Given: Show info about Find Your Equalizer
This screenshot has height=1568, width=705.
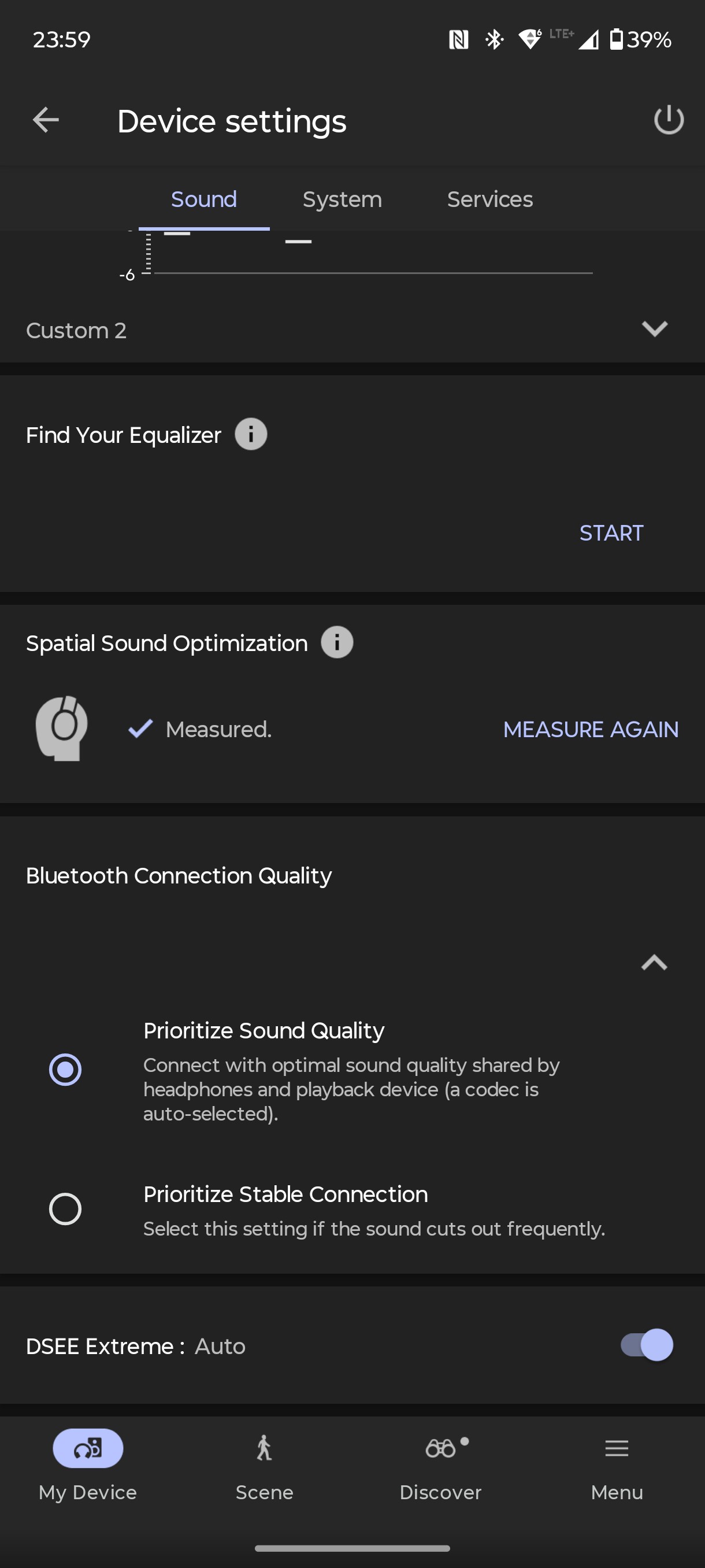Looking at the screenshot, I should (251, 435).
